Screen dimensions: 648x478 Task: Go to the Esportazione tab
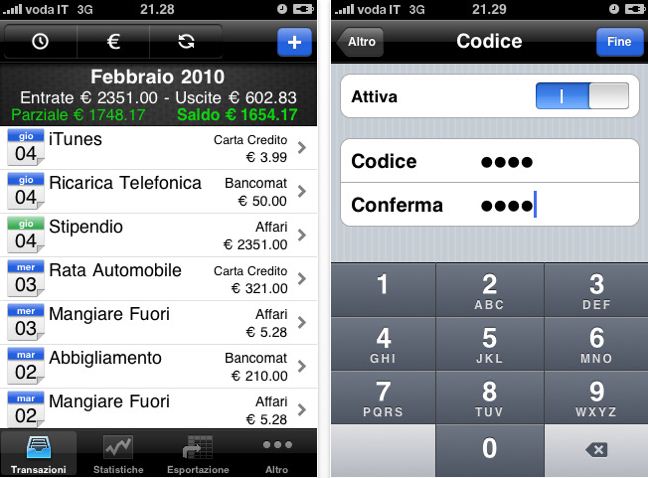point(198,454)
